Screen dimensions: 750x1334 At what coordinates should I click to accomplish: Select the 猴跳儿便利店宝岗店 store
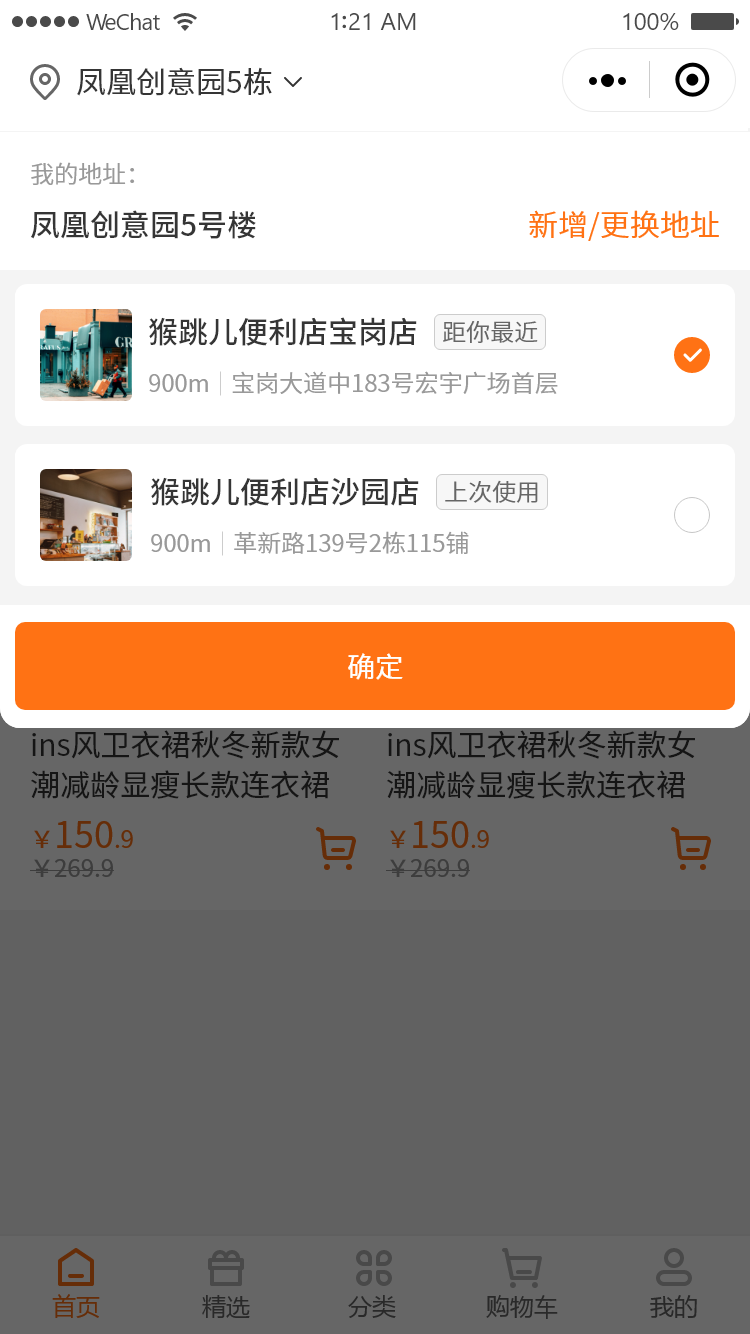pos(375,355)
